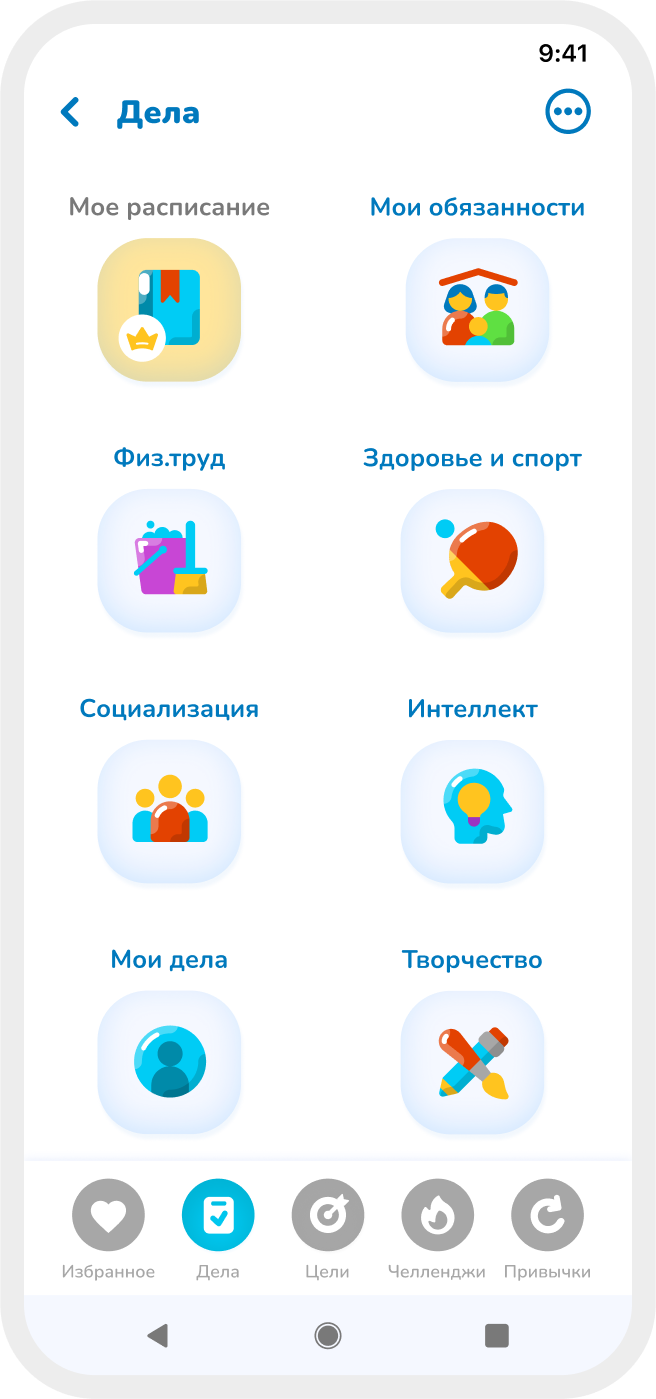Open the three-dot overflow menu
Screen dimensions: 656x1399
coord(568,112)
